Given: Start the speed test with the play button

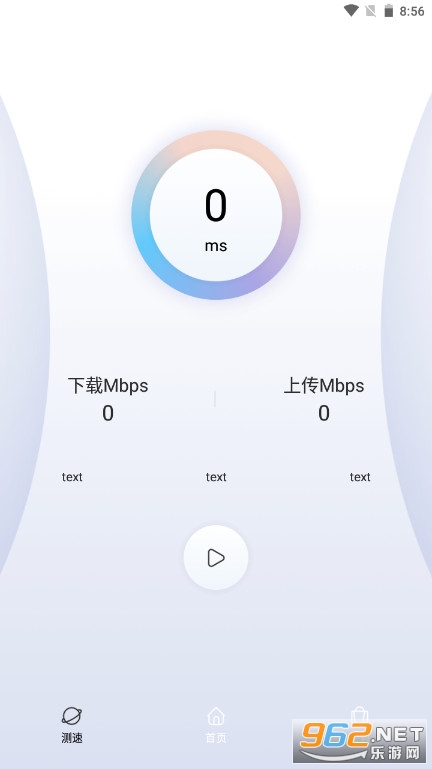Looking at the screenshot, I should 216,558.
